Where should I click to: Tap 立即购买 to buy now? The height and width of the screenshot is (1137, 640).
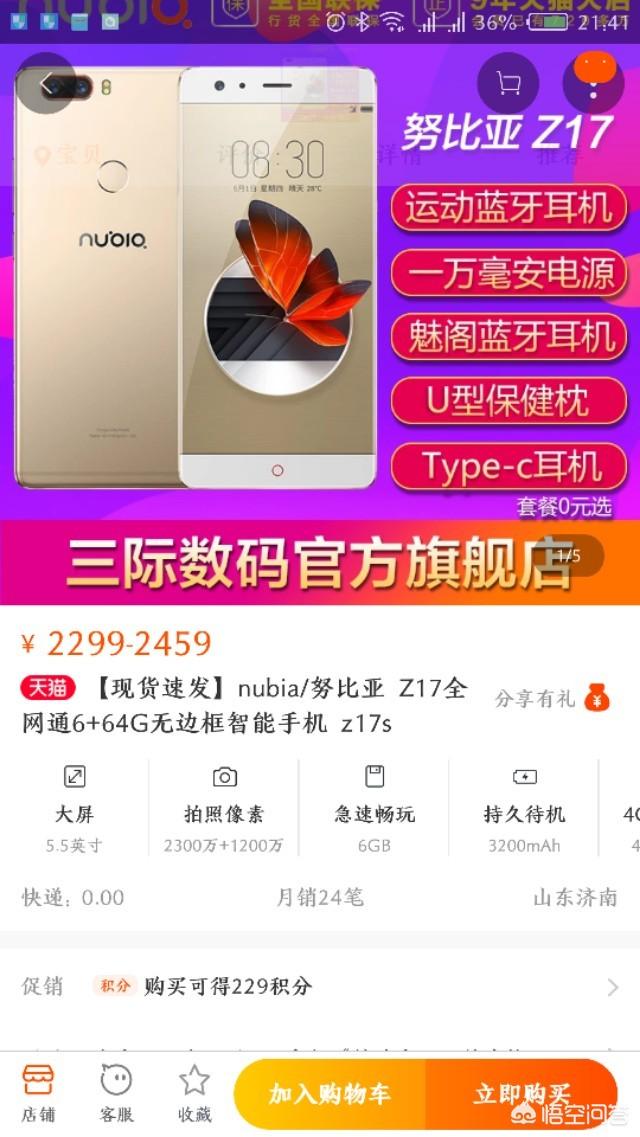(521, 1094)
